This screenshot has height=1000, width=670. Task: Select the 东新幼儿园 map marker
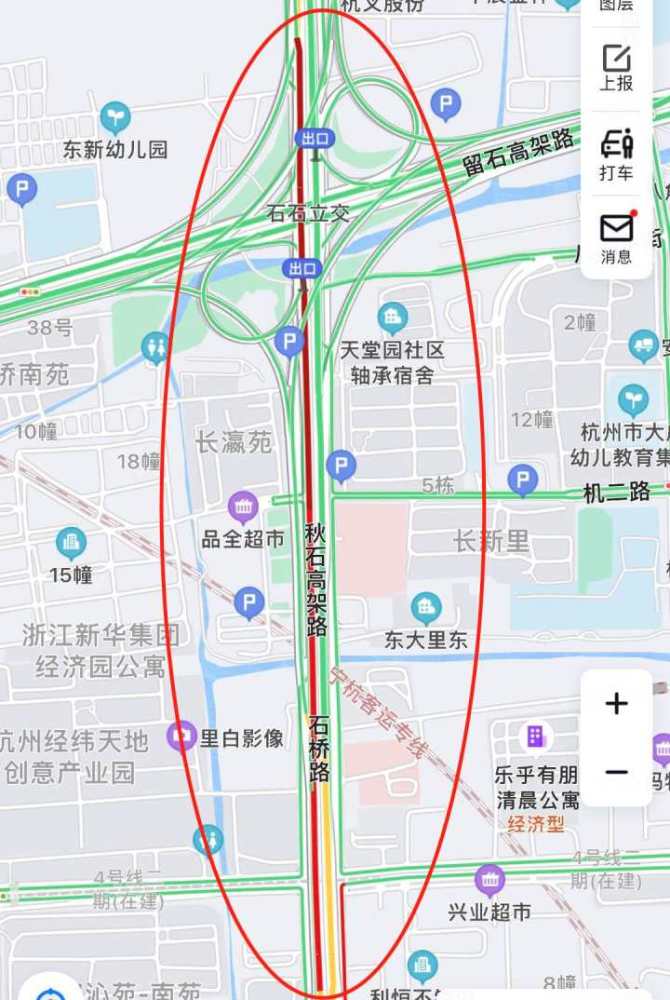(x=115, y=118)
